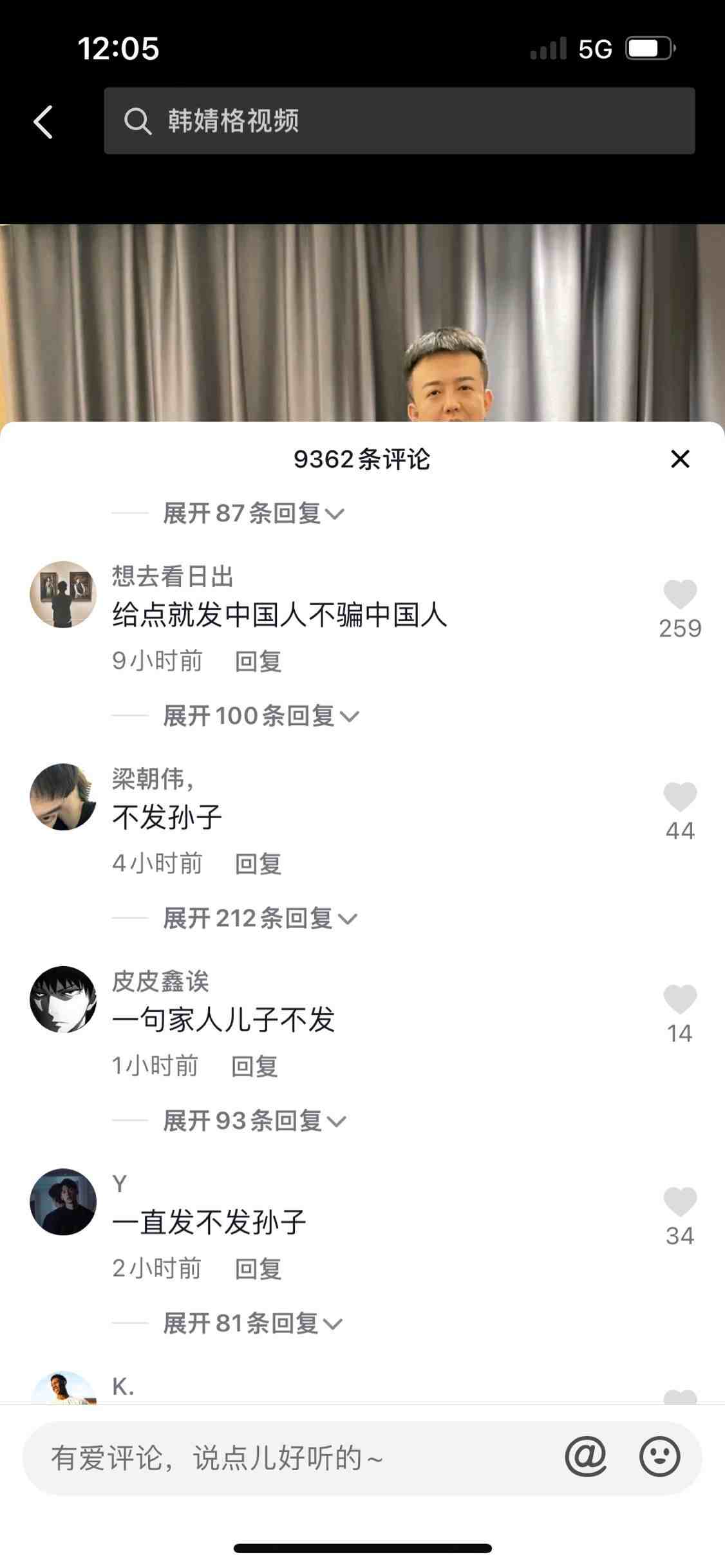
Task: Expand the 100 replies
Action: pyautogui.click(x=261, y=716)
